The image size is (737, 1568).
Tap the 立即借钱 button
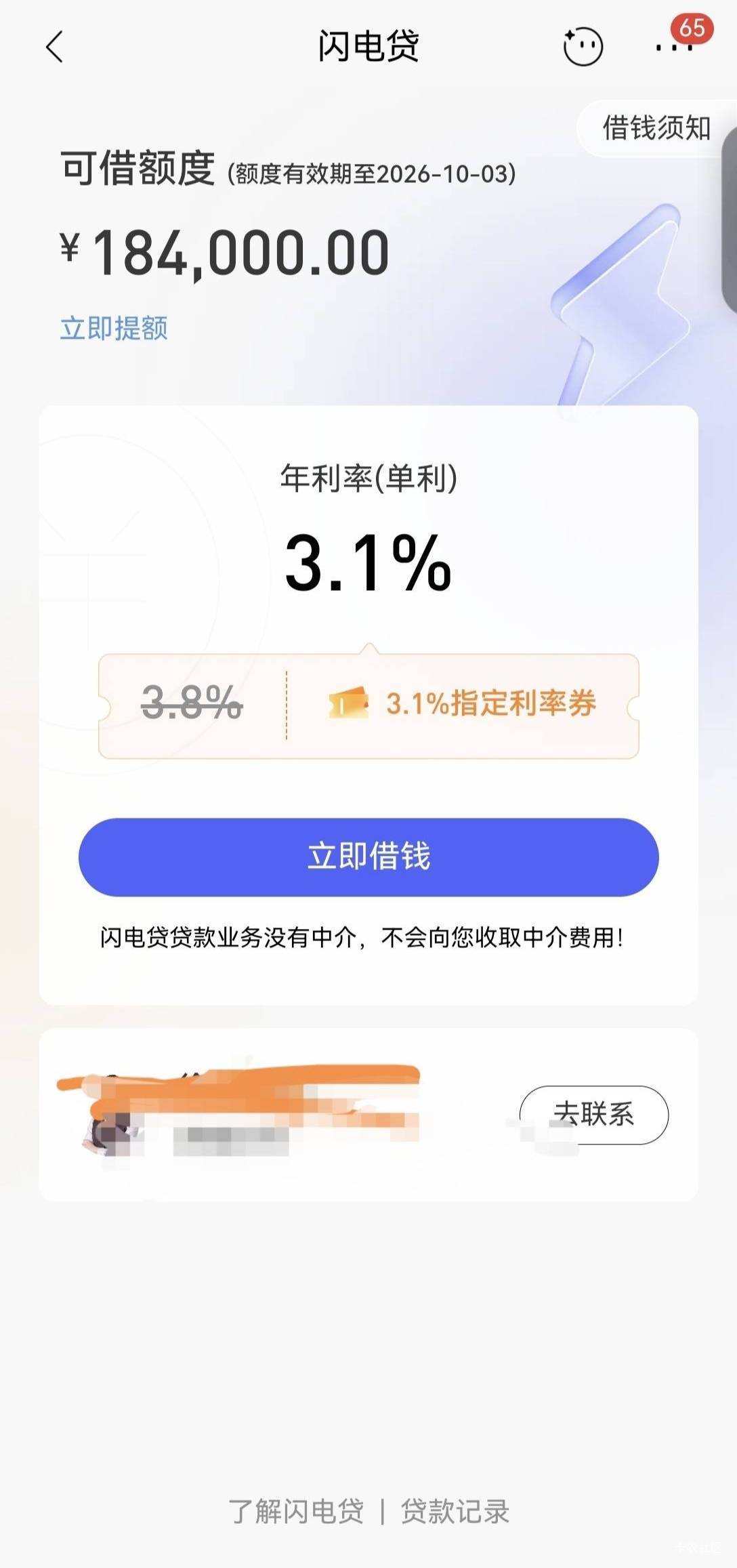point(368,857)
